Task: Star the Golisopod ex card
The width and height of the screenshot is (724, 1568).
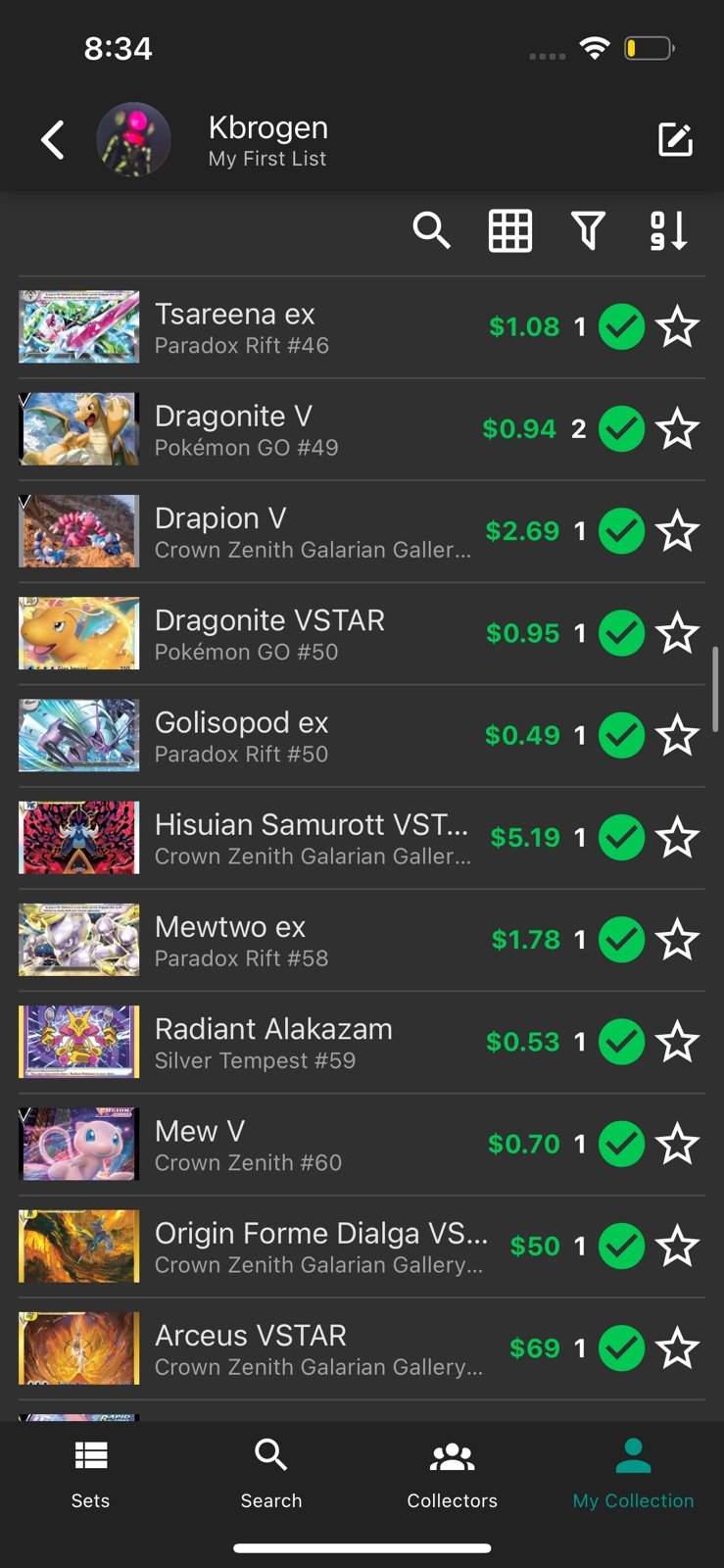Action: coord(677,736)
